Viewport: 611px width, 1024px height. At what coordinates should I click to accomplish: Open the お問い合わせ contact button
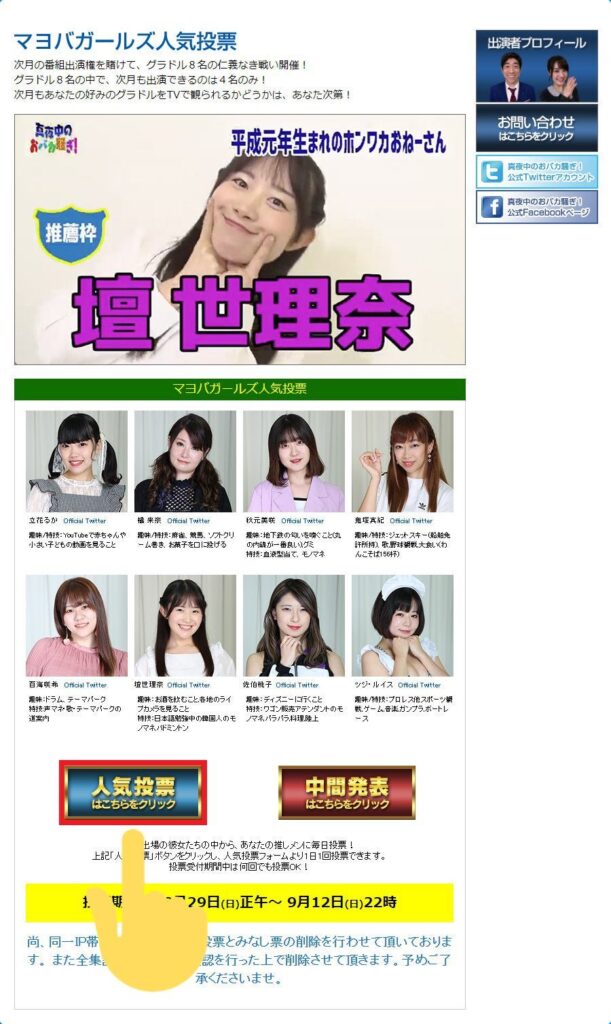pos(536,128)
